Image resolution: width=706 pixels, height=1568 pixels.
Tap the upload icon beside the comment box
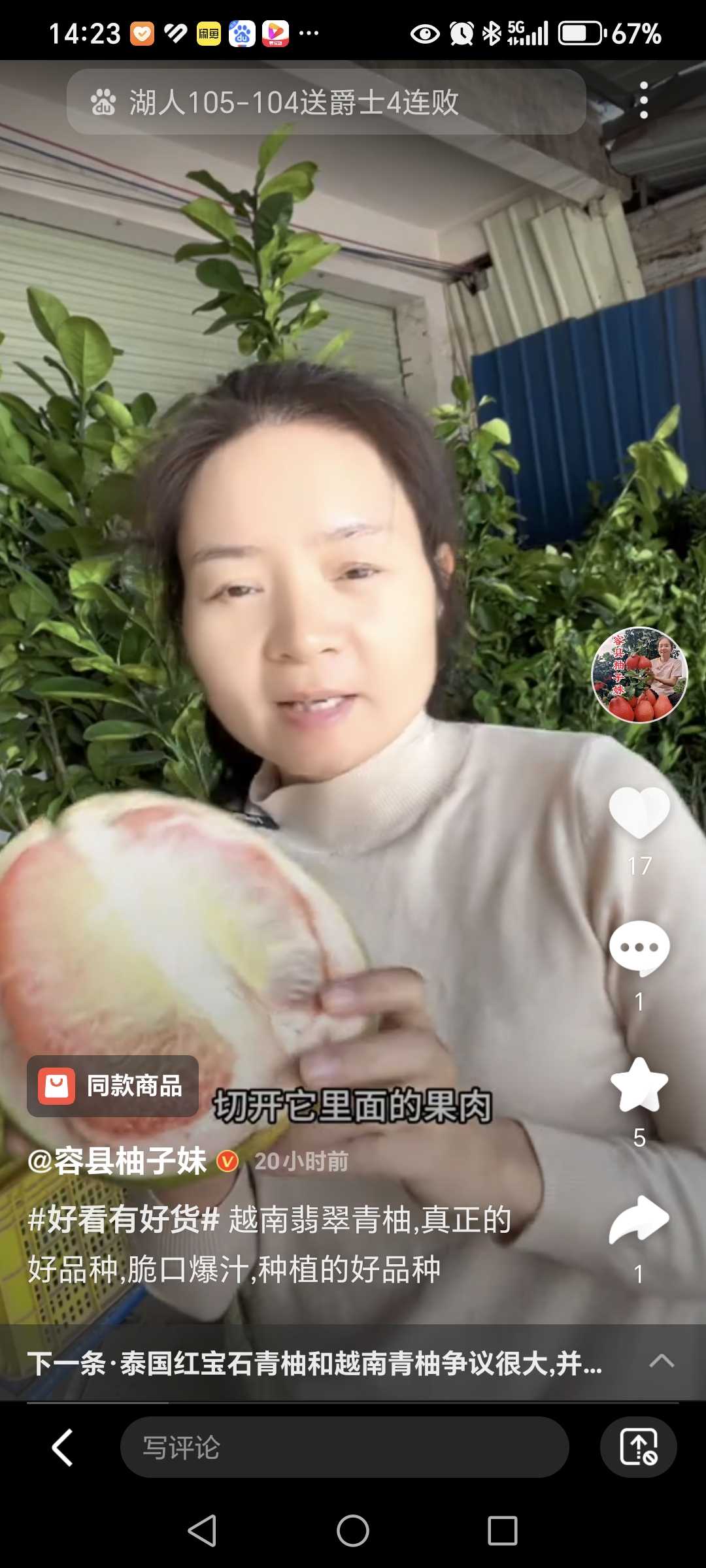pos(639,1447)
